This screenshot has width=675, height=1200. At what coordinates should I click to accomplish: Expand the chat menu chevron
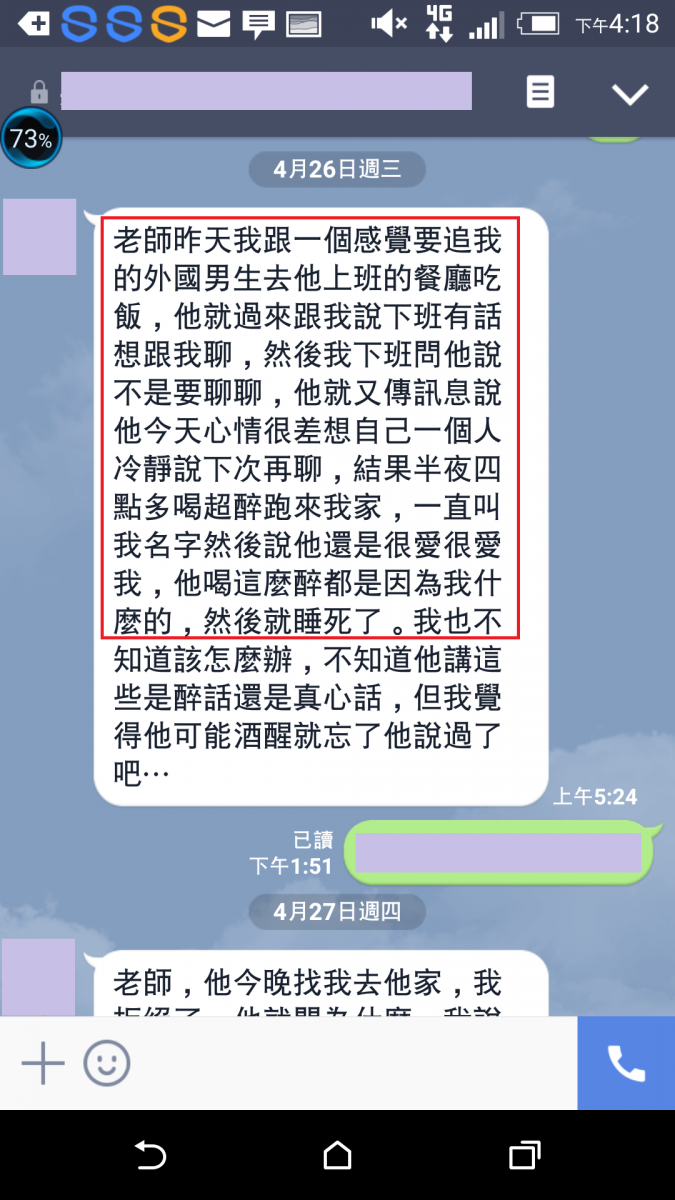click(630, 94)
